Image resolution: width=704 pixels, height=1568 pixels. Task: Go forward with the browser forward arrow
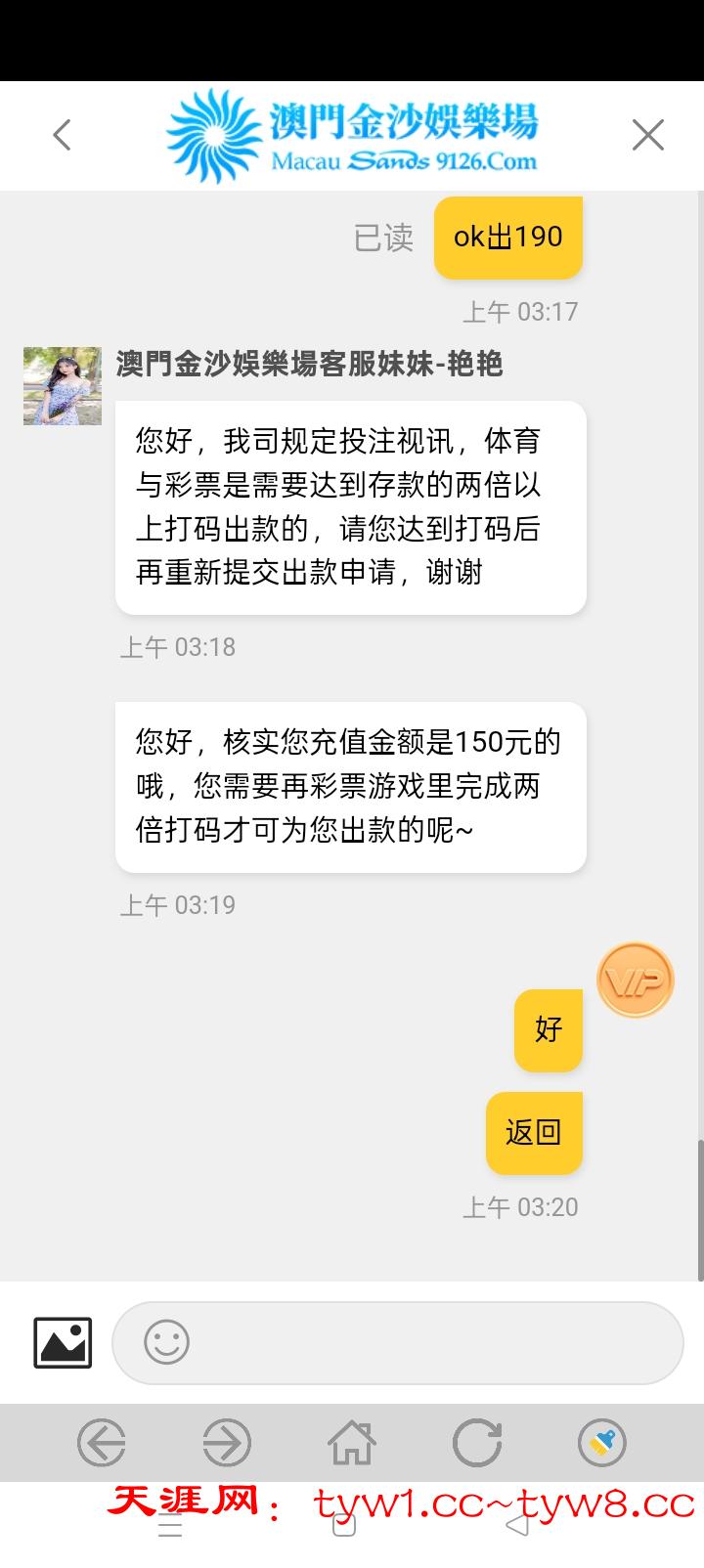227,1442
